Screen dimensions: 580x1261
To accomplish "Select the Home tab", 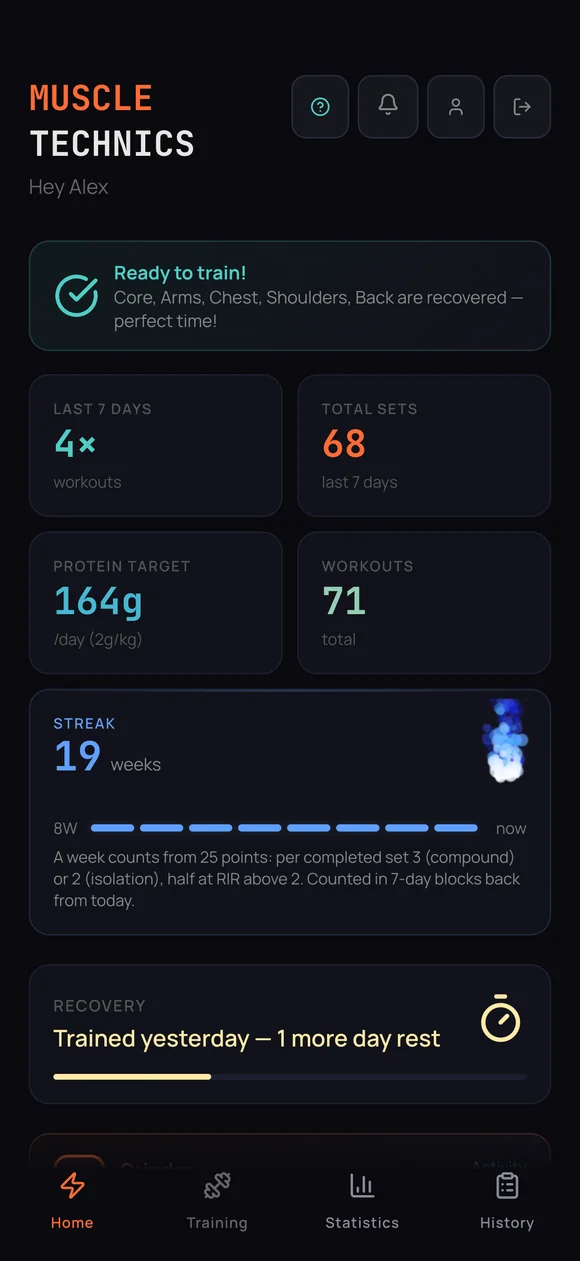I will coord(72,1201).
